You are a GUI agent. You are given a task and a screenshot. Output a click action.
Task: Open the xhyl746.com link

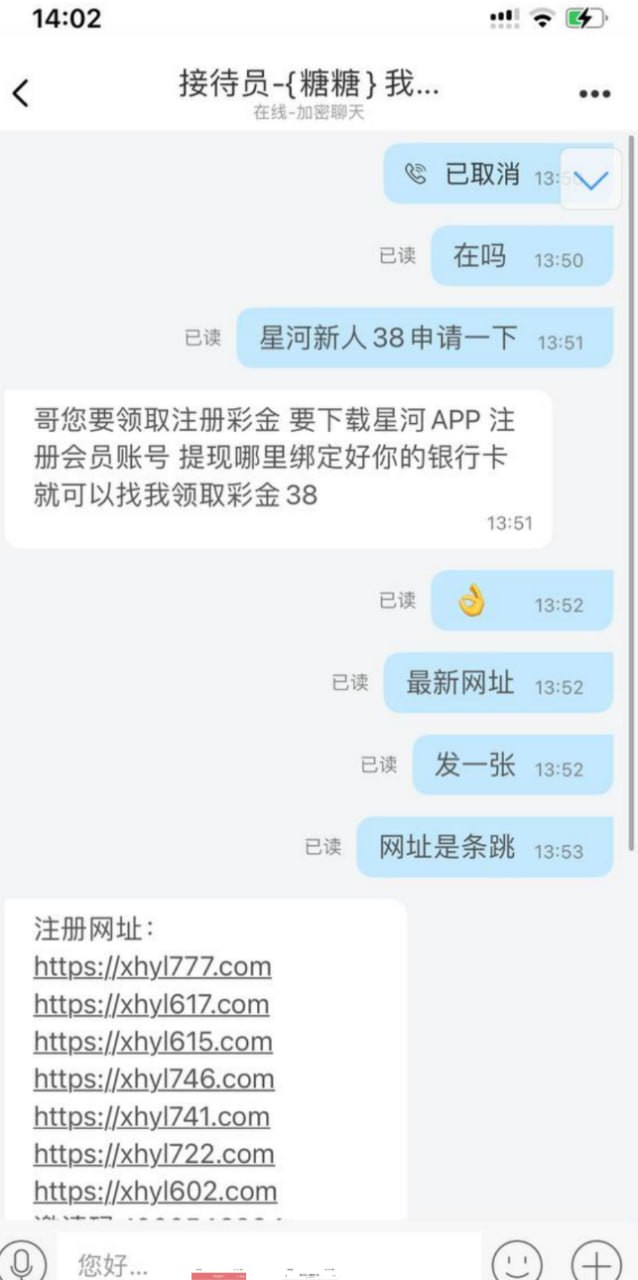(154, 1079)
